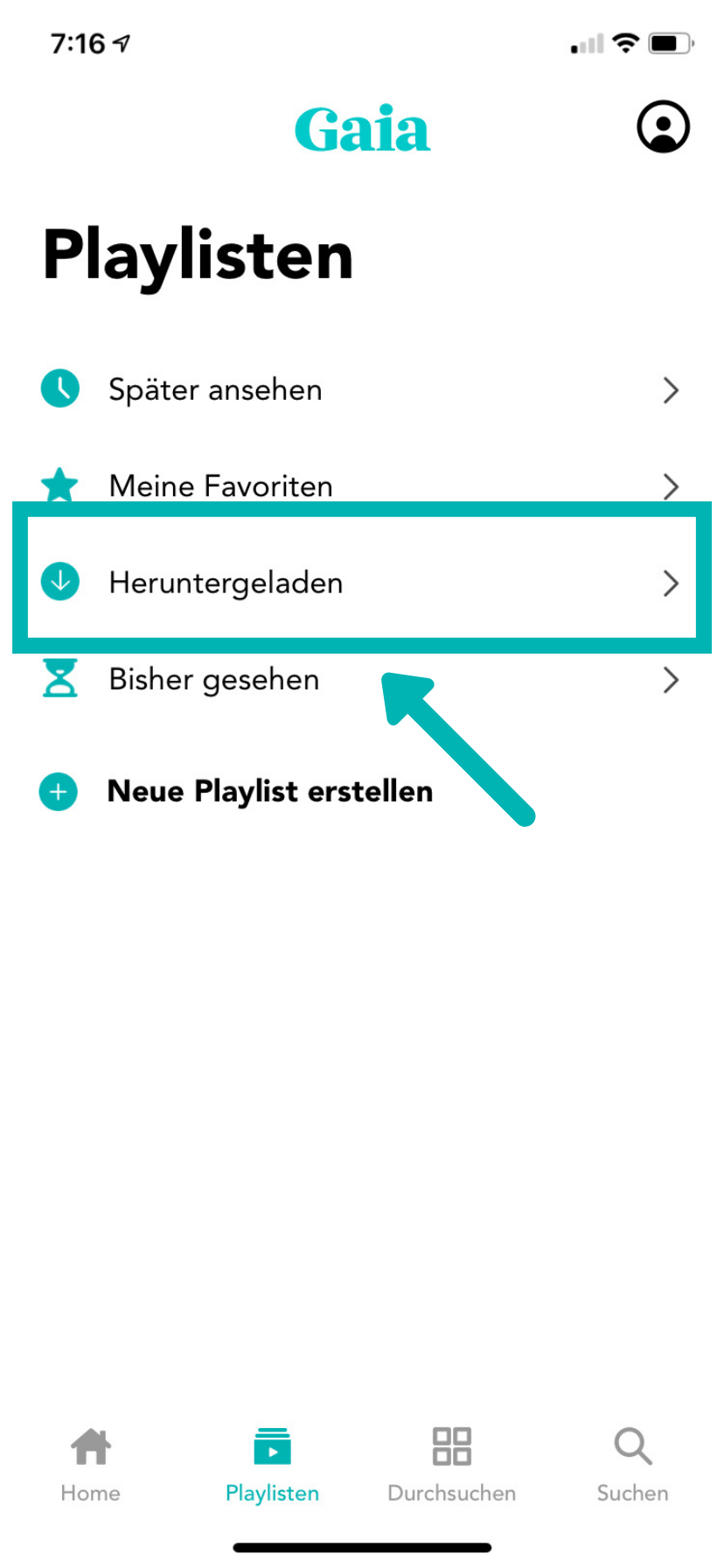
Task: Open Heruntergeladen using the right chevron
Action: click(671, 584)
